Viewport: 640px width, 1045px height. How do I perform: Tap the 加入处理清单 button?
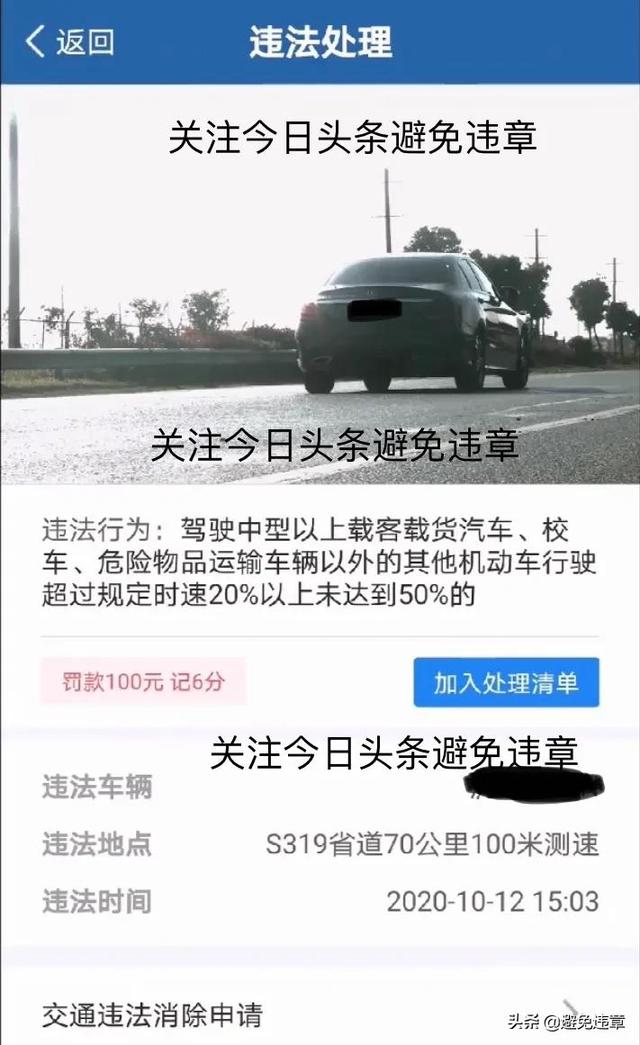pos(506,682)
